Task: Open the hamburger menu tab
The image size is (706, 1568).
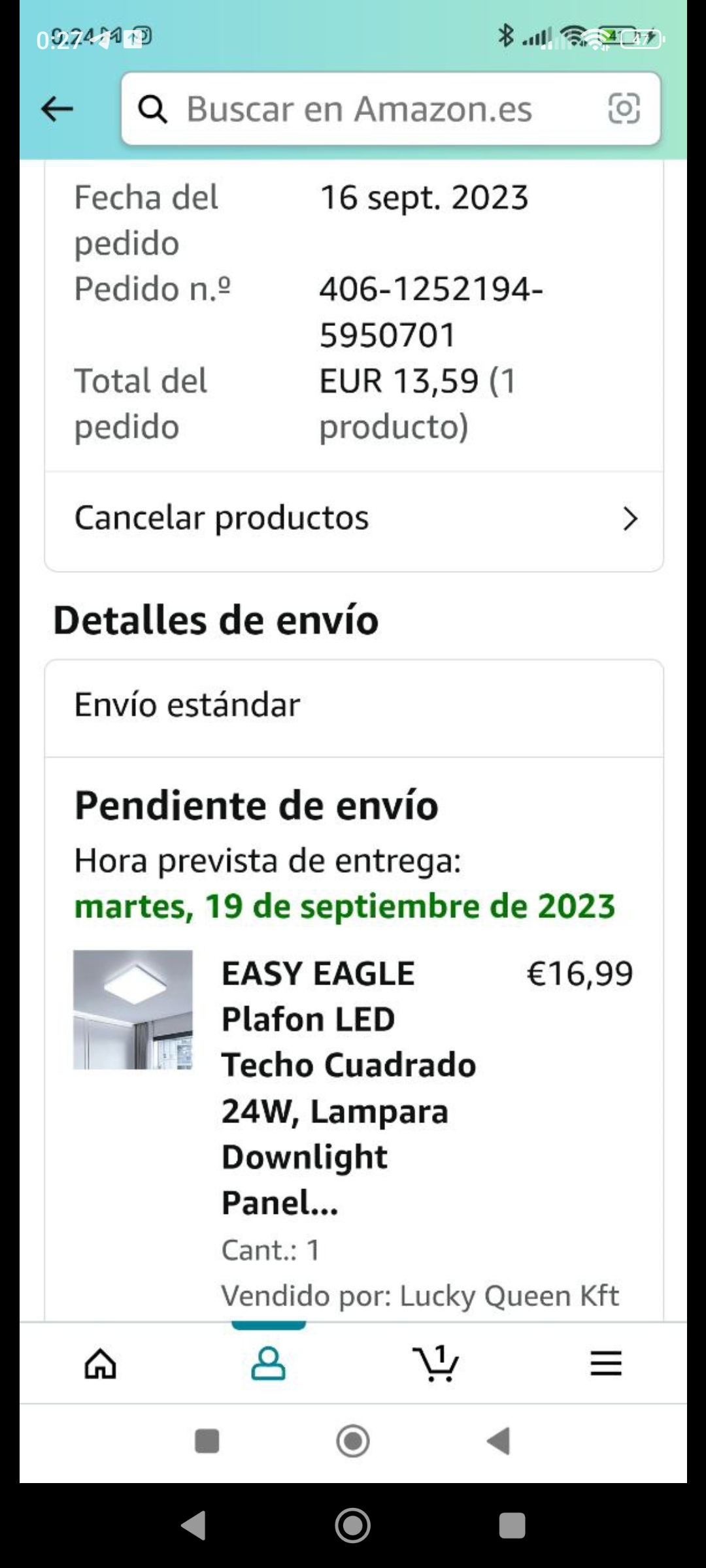Action: (x=605, y=1364)
